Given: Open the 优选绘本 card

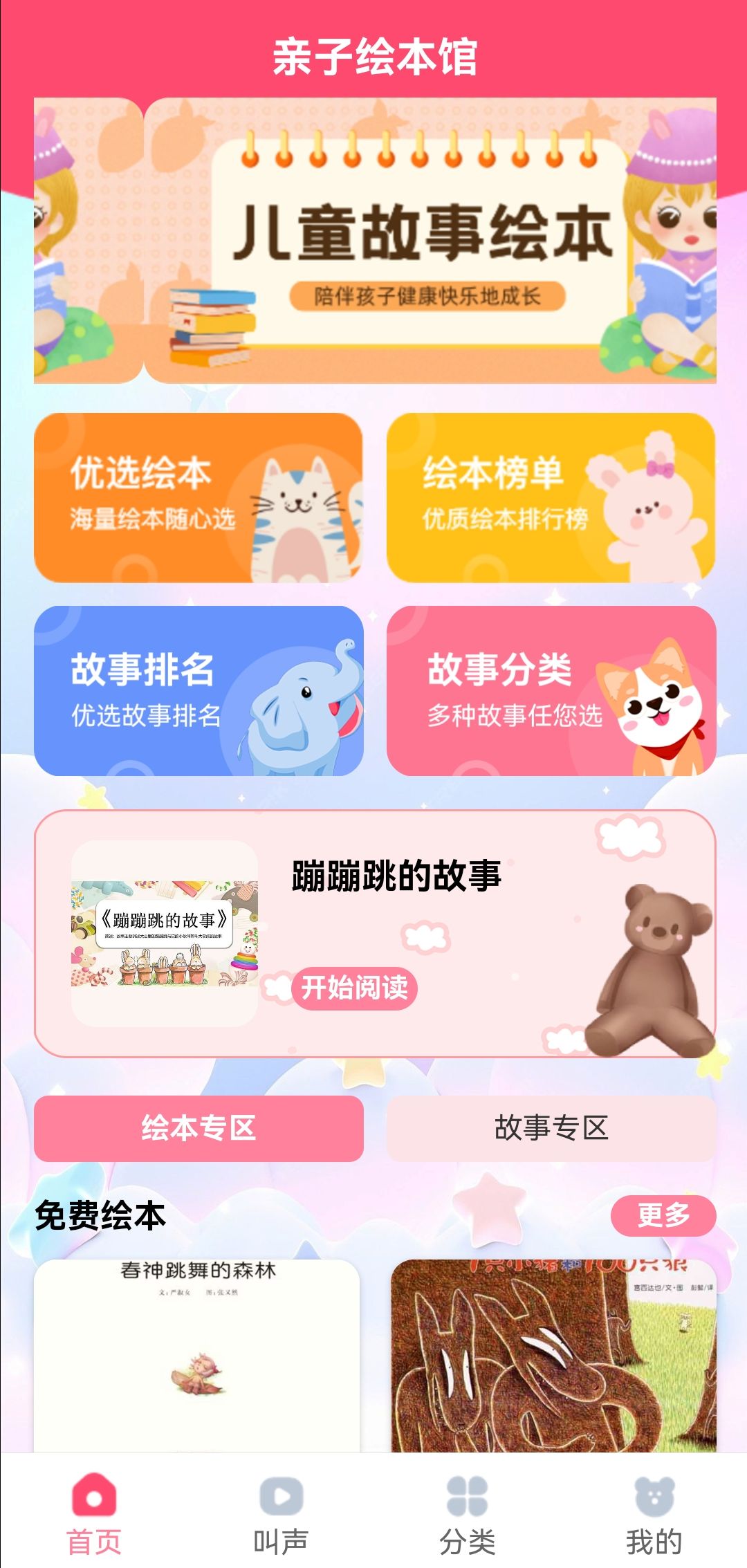Looking at the screenshot, I should 198,497.
